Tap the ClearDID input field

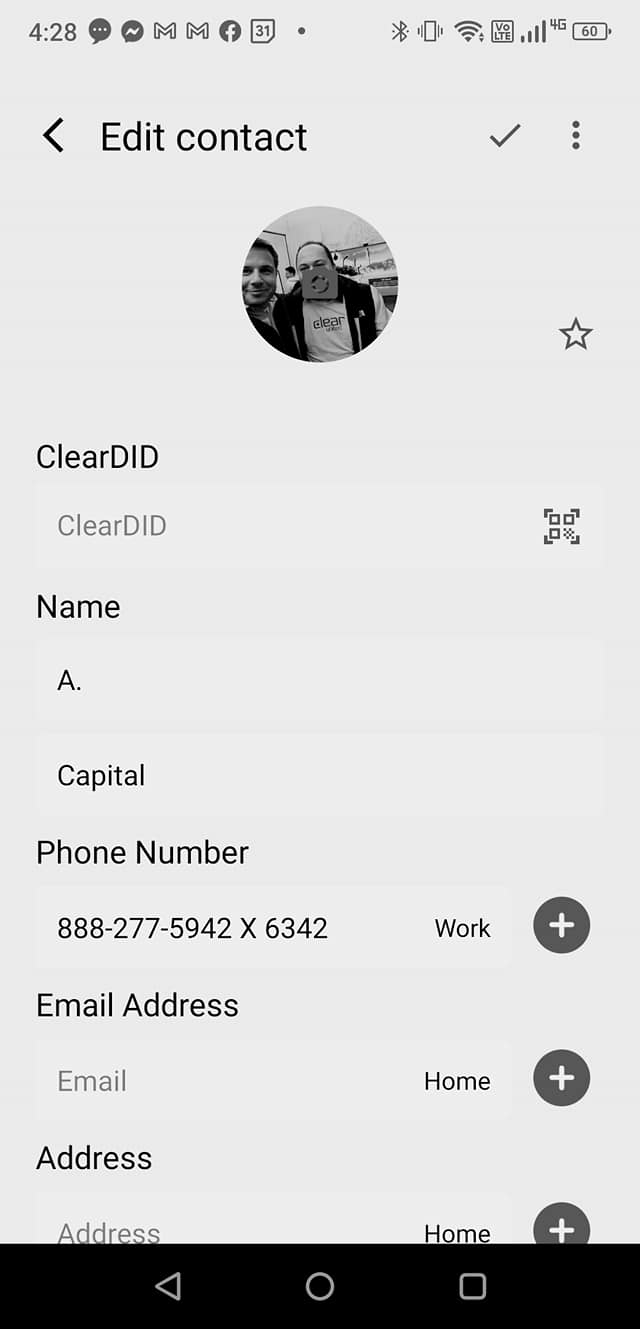(280, 526)
